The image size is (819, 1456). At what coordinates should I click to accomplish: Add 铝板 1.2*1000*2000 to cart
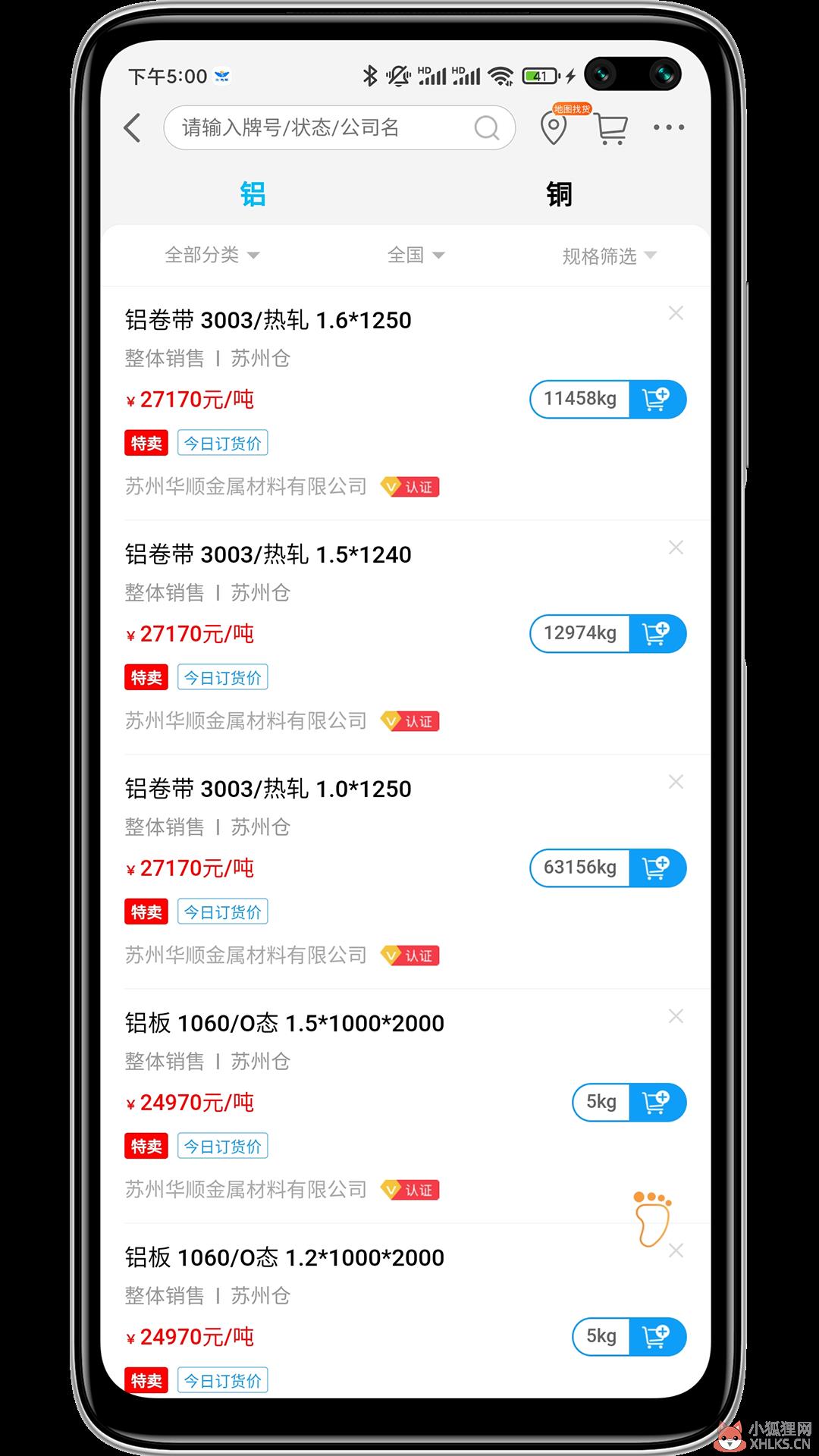click(657, 1336)
